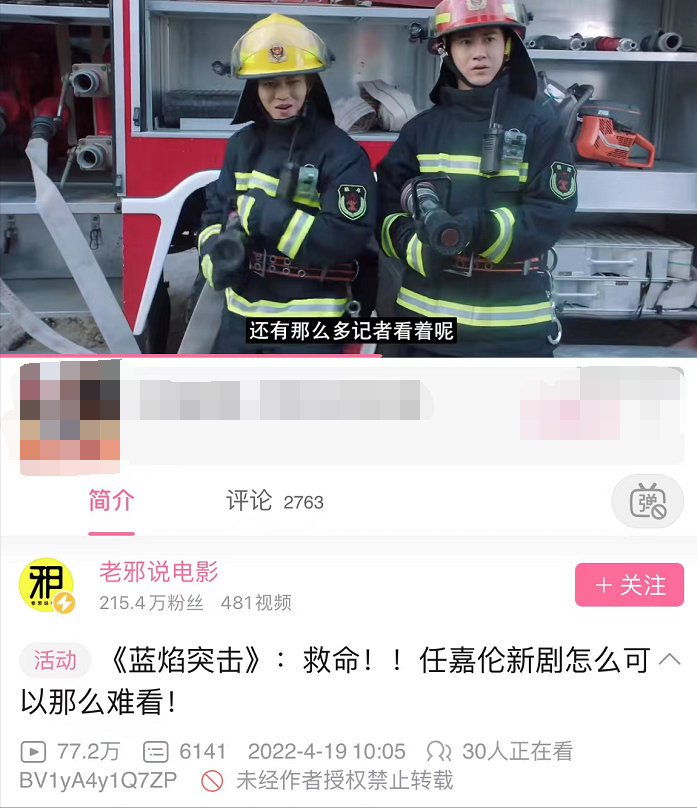697x808 pixels.
Task: Open the uploader name 老邪说电影
Action: click(158, 572)
